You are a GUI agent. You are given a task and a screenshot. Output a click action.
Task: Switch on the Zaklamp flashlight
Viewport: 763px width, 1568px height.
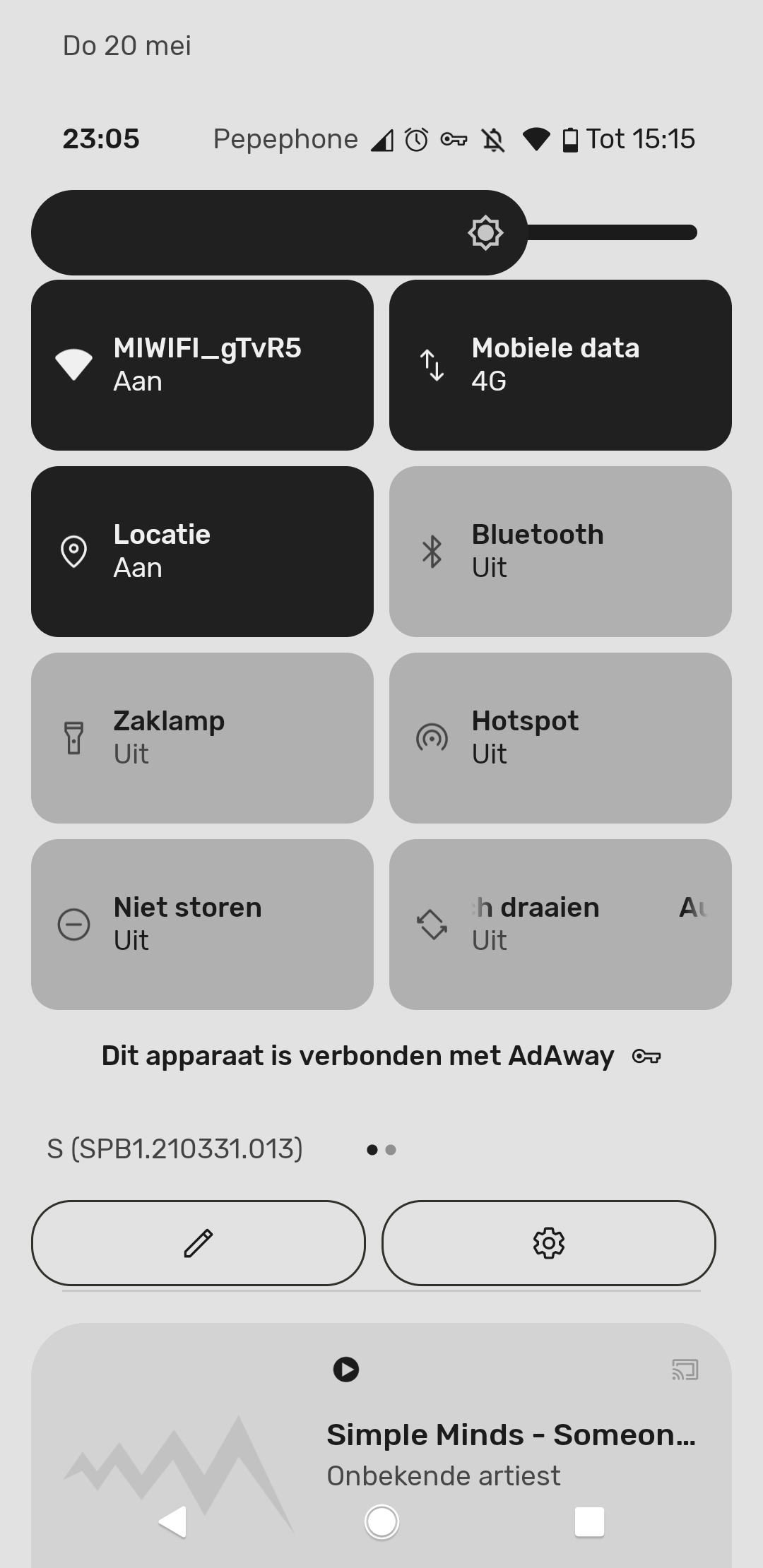pos(202,738)
